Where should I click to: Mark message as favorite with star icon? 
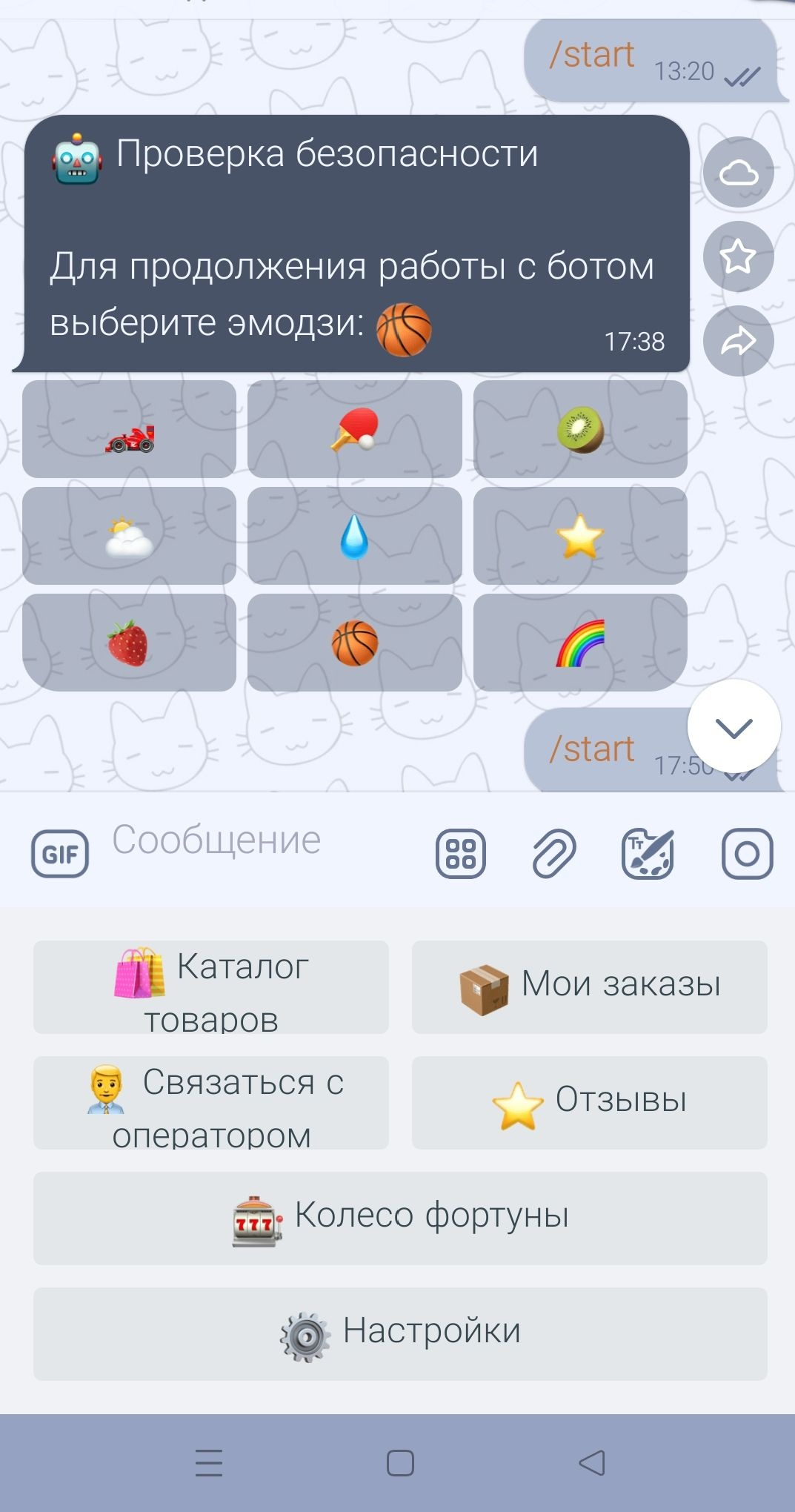tap(736, 256)
